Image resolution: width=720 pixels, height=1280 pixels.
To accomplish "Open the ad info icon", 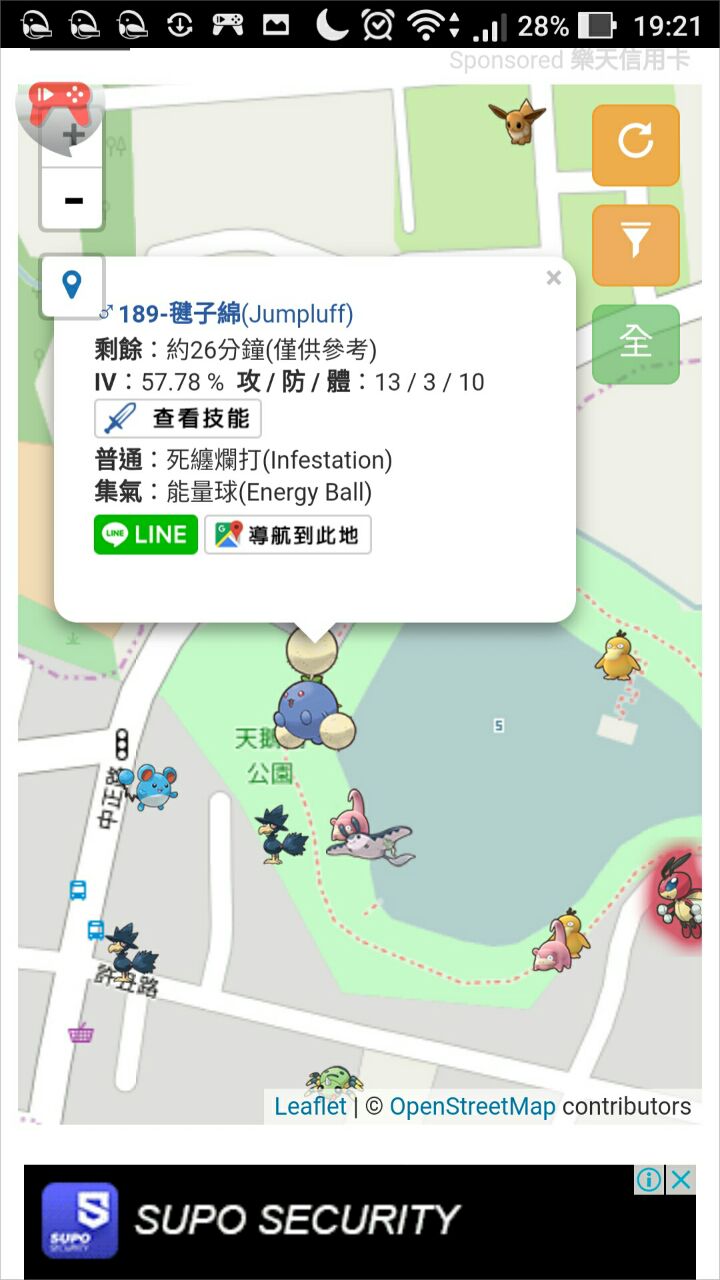I will coord(650,1180).
